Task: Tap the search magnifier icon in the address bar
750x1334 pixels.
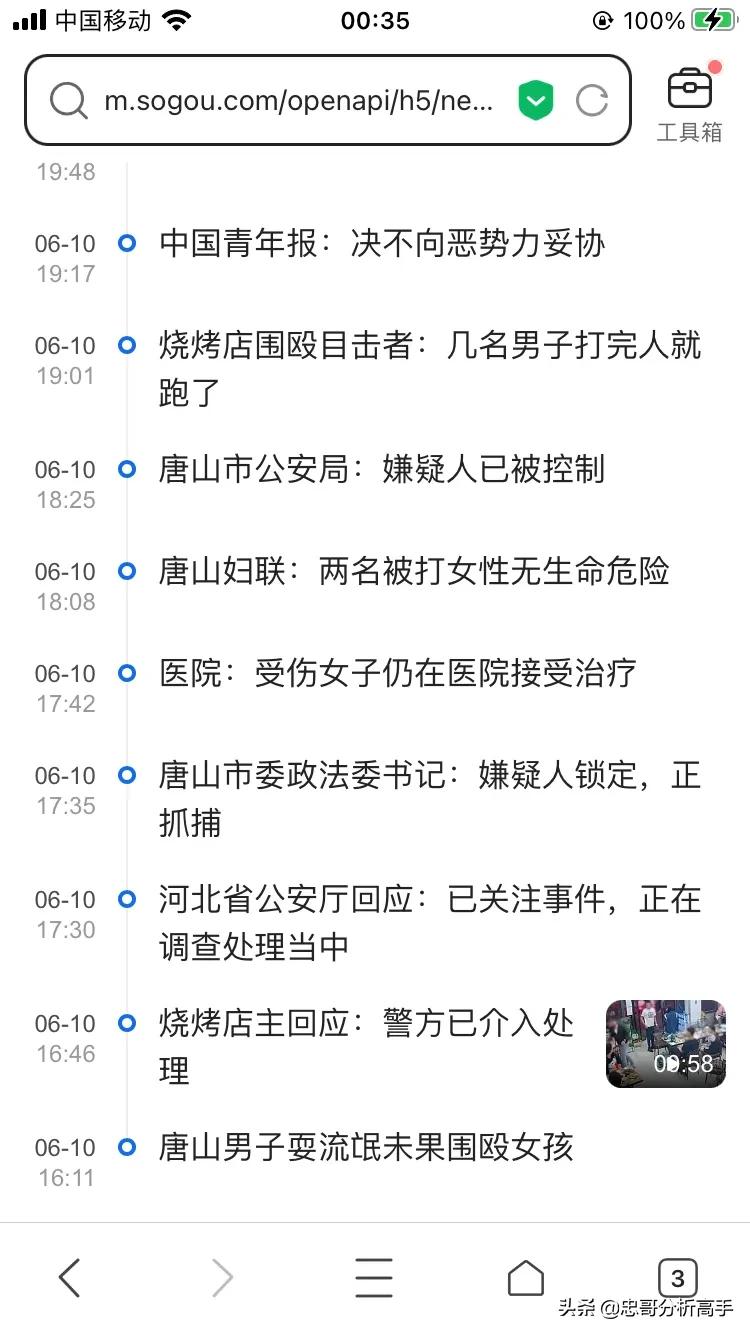Action: click(68, 100)
